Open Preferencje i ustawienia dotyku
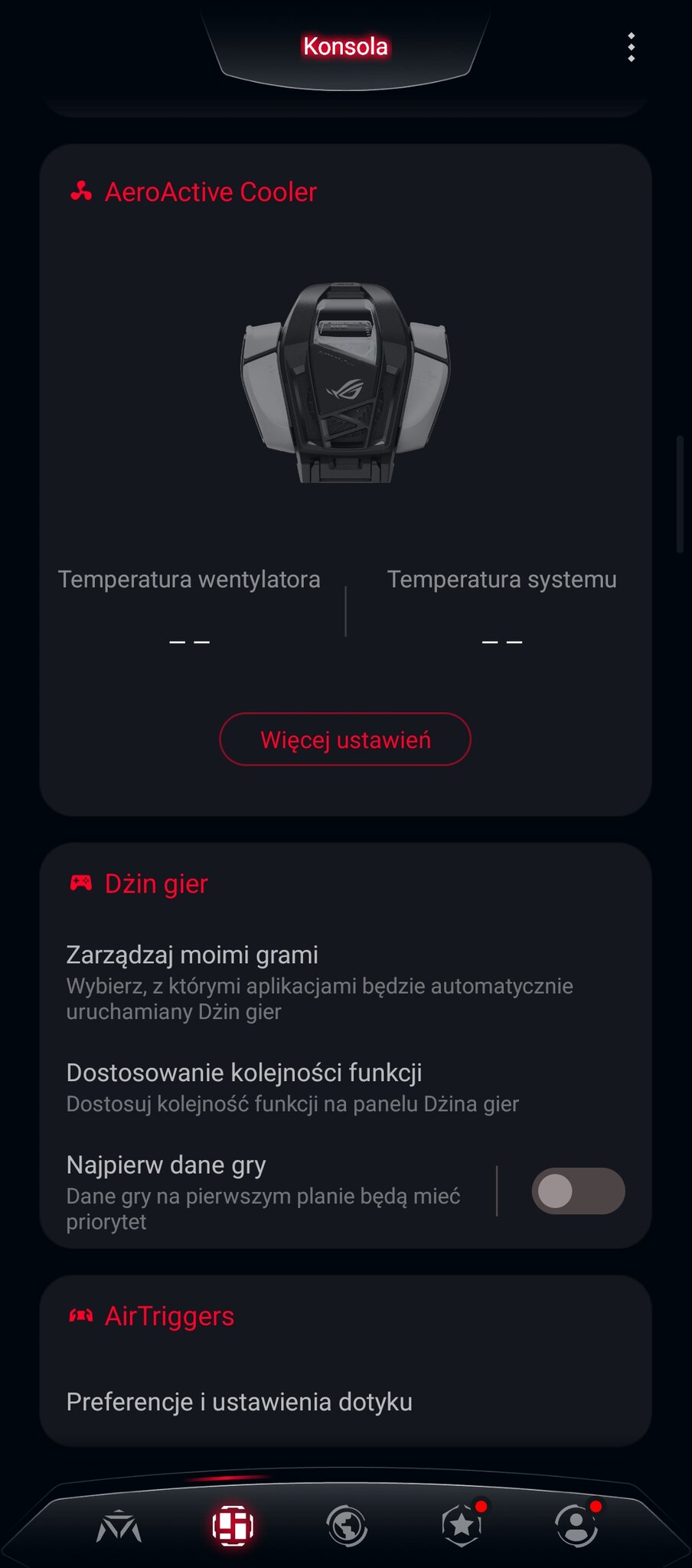The image size is (692, 1568). 345,1402
